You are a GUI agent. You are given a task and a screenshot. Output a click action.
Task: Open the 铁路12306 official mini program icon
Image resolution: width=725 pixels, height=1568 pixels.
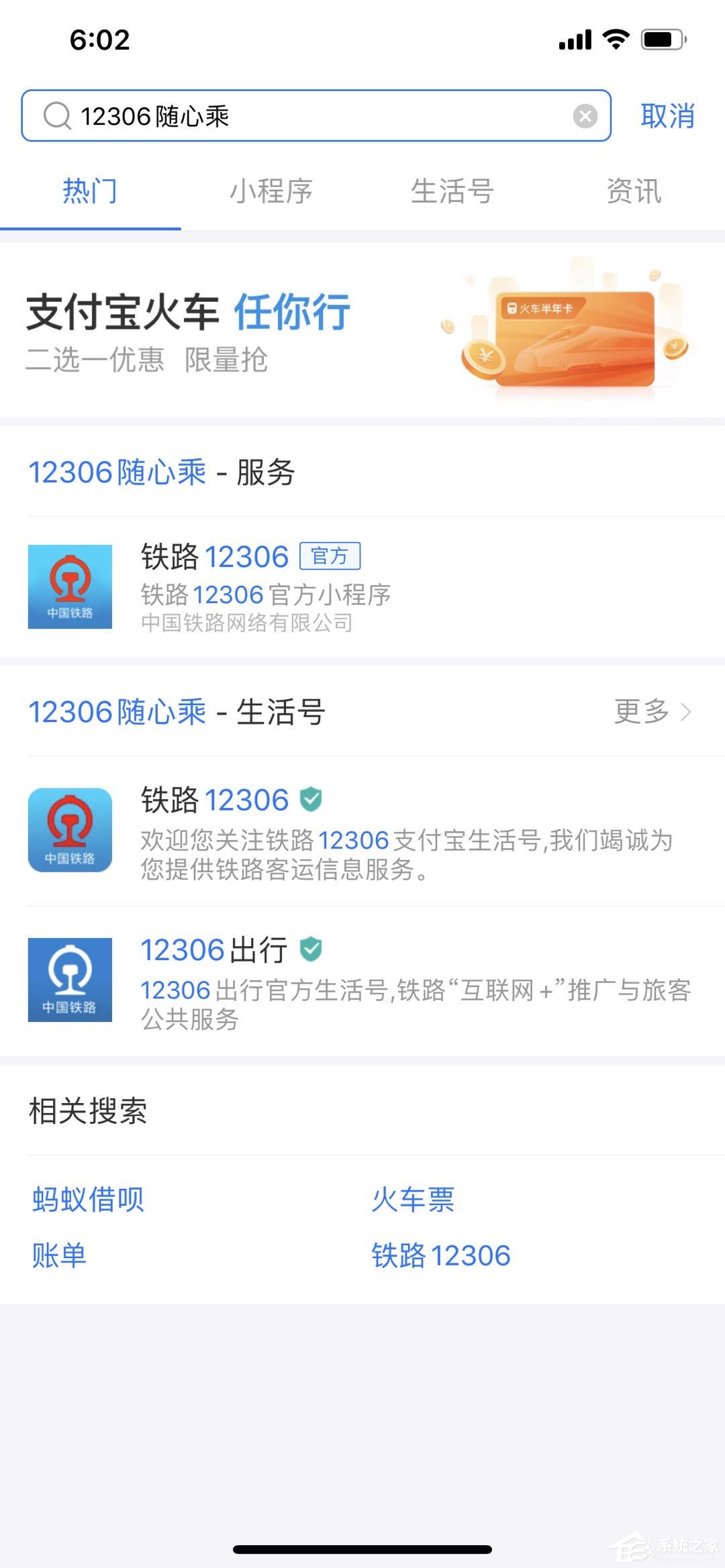pyautogui.click(x=69, y=586)
